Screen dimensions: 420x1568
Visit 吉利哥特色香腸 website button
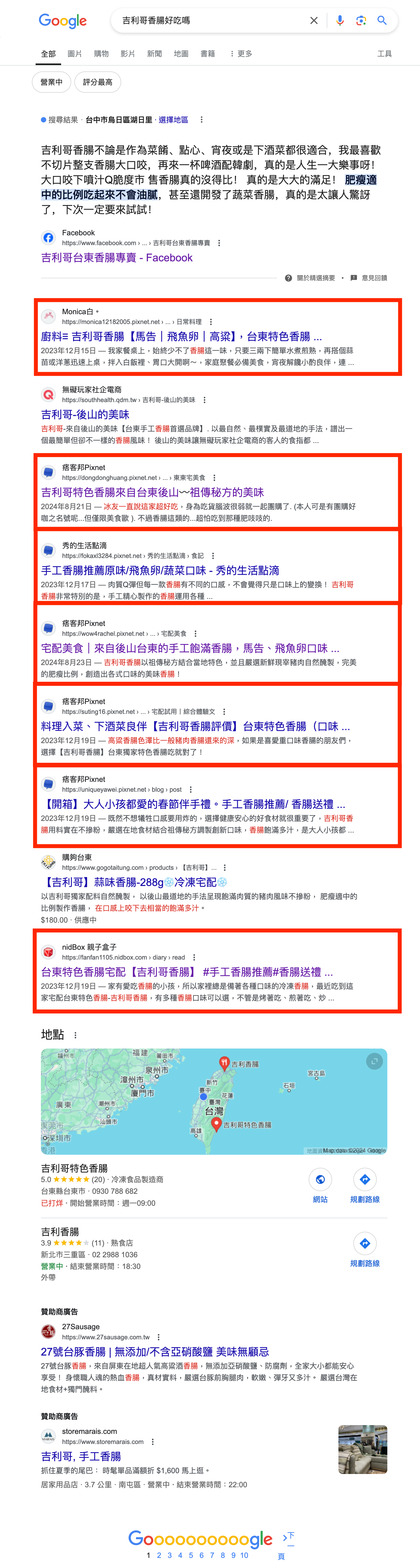[320, 1184]
